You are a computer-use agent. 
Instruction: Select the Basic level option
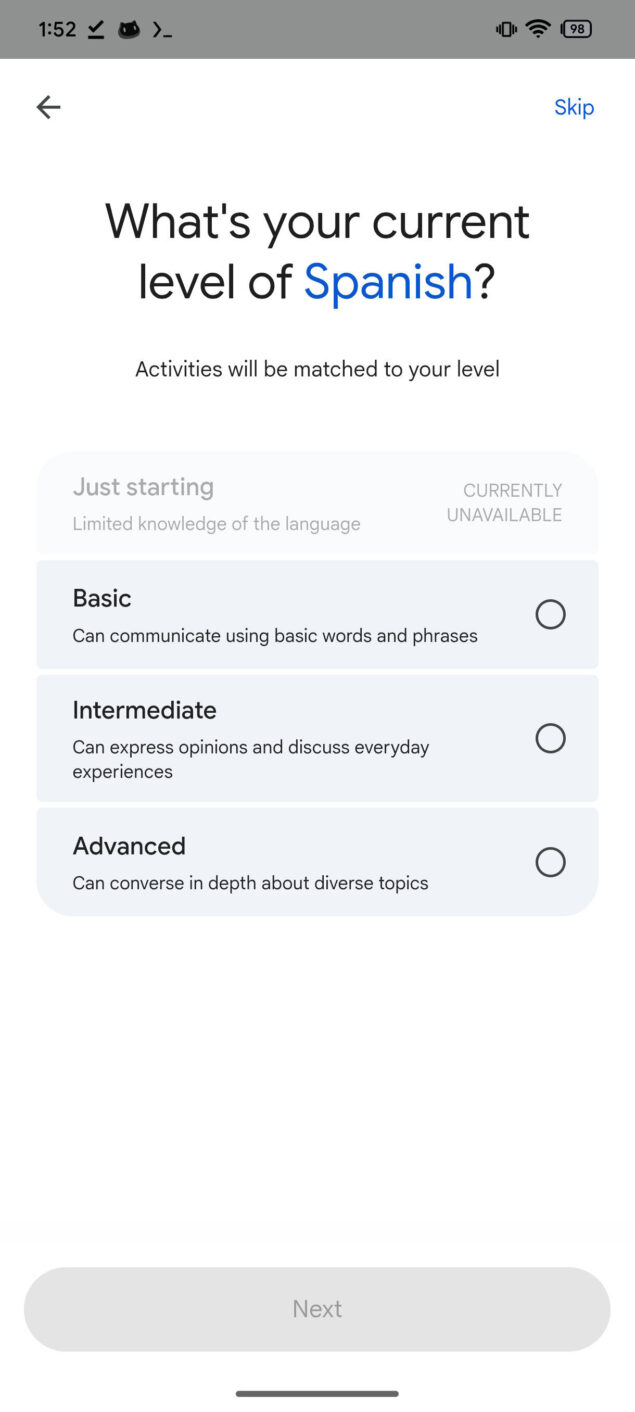tap(550, 614)
